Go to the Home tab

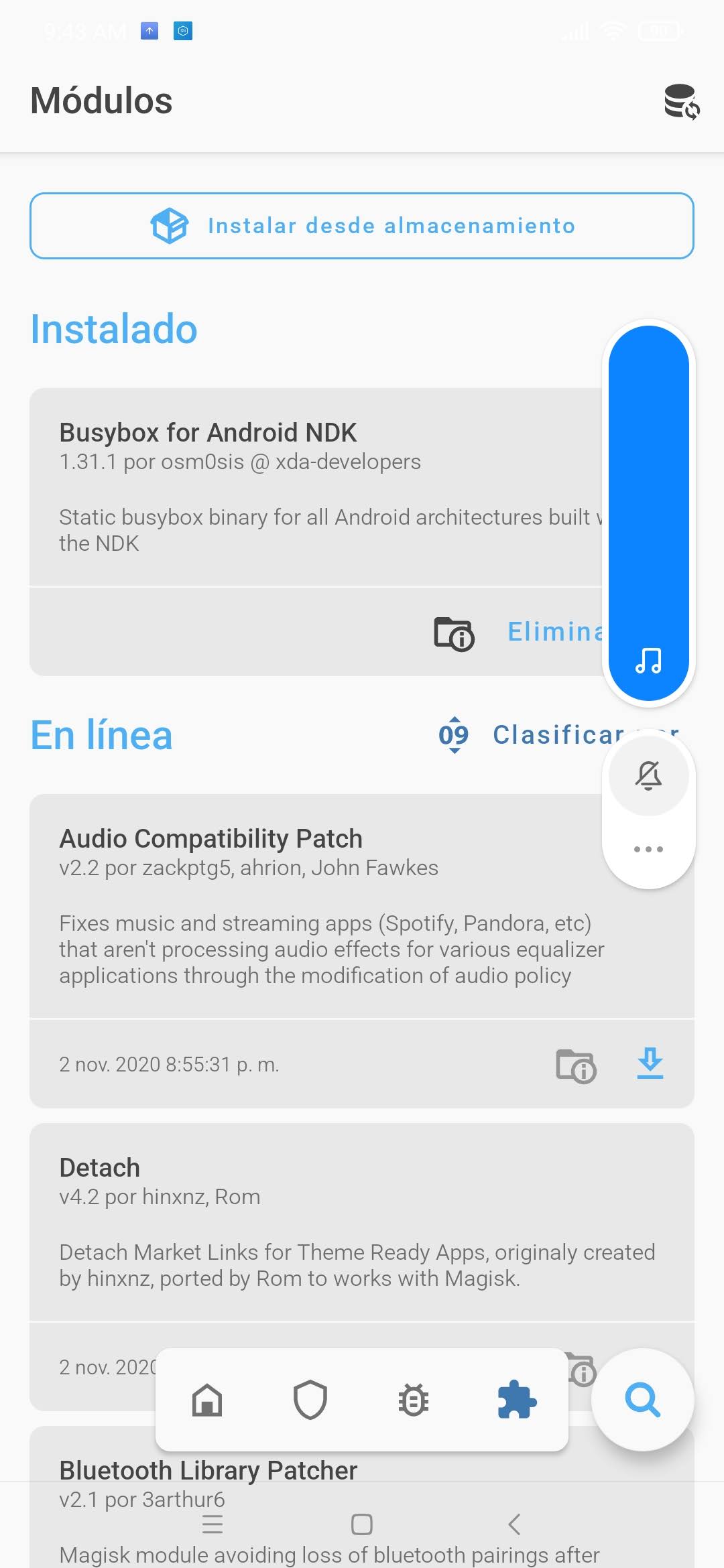coord(207,1400)
